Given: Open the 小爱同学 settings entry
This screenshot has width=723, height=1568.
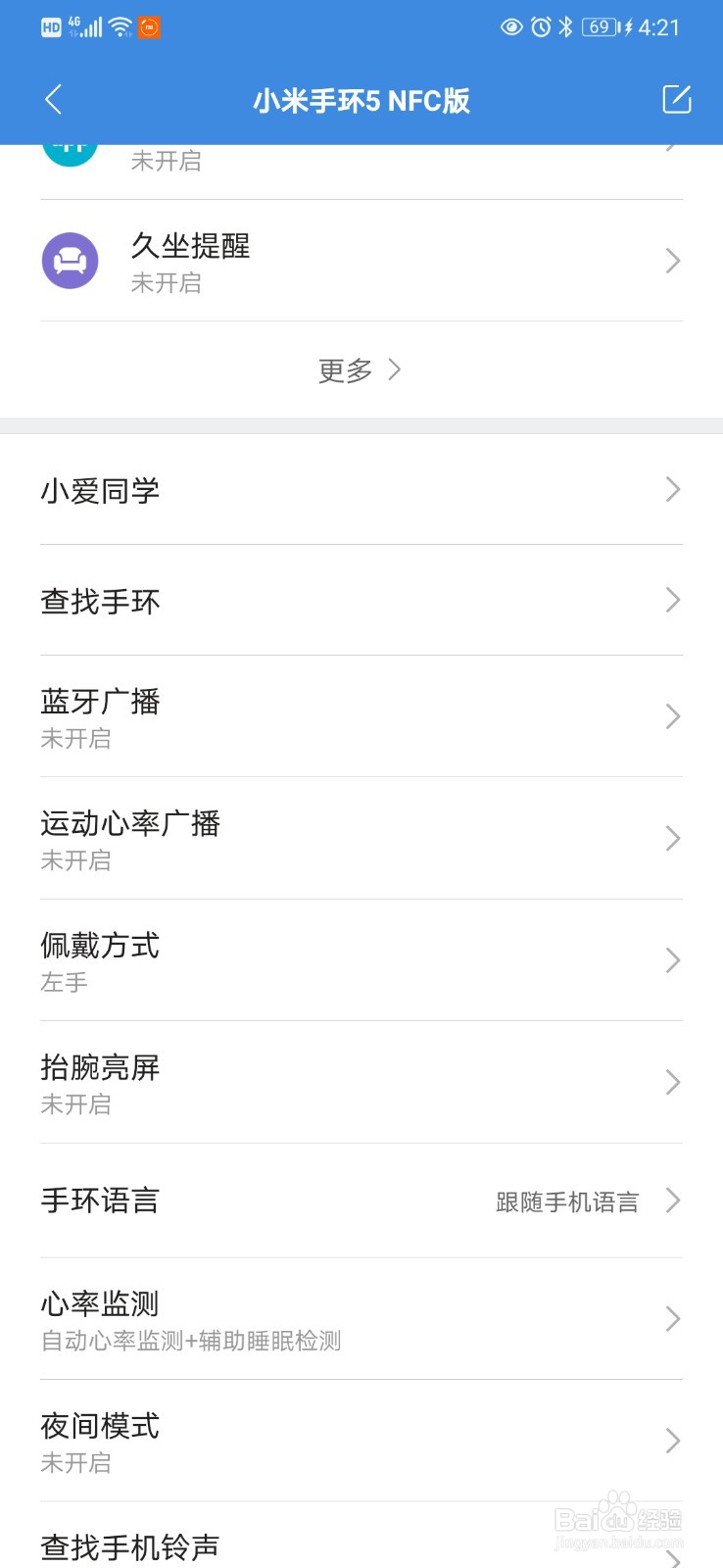Looking at the screenshot, I should [x=361, y=490].
